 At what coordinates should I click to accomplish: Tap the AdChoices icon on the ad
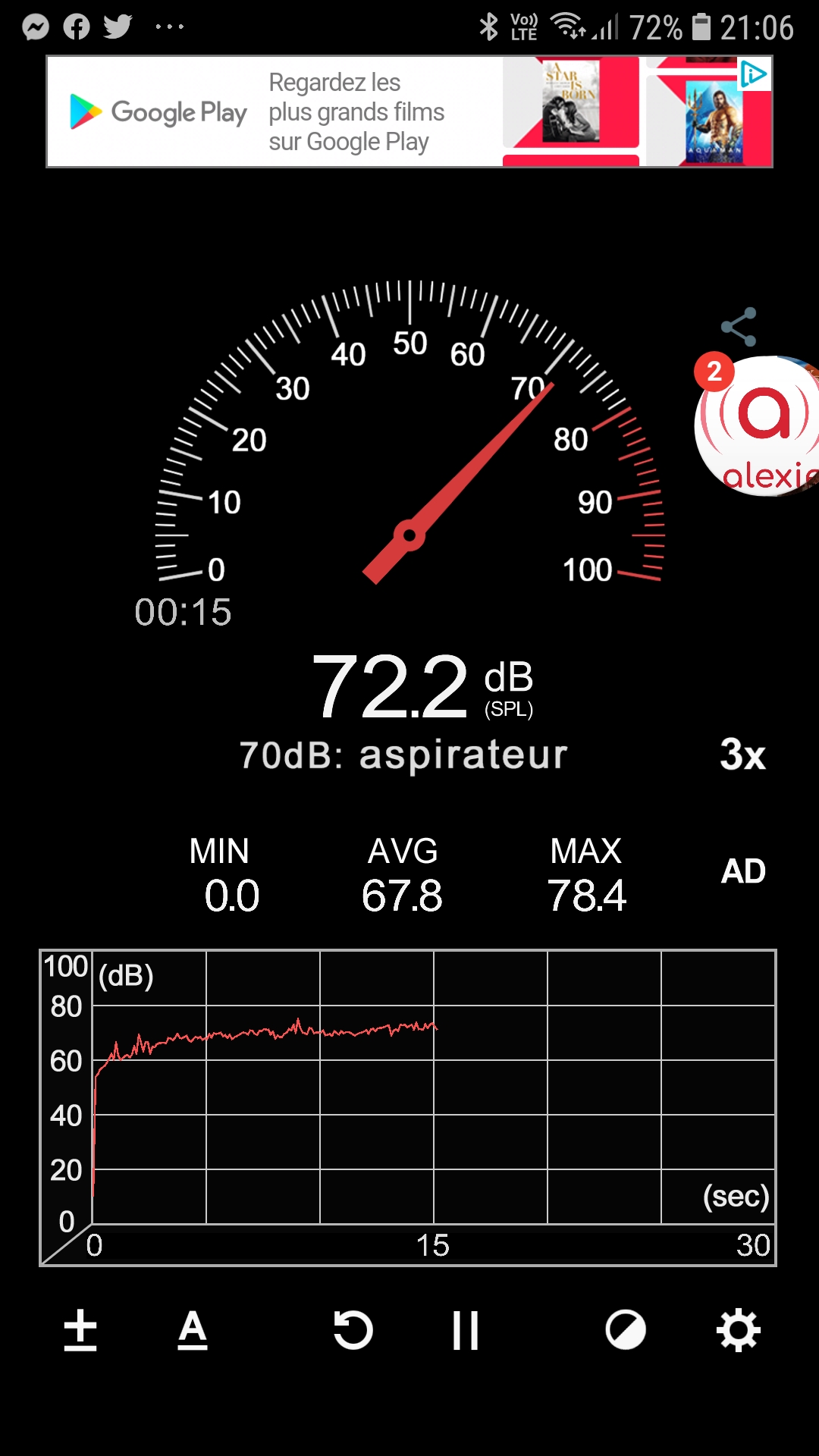tap(754, 74)
